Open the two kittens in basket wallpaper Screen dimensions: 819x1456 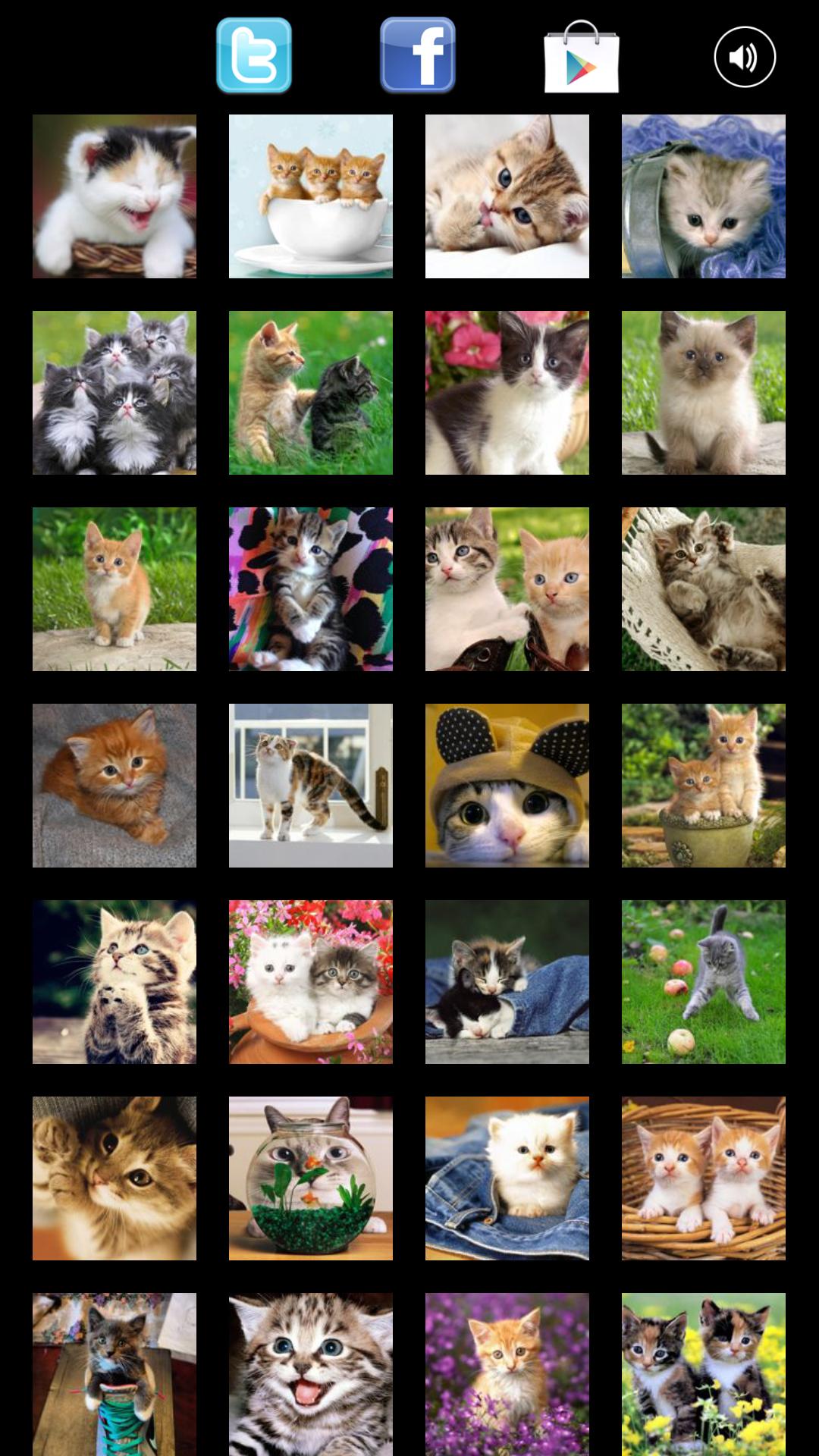(703, 1178)
